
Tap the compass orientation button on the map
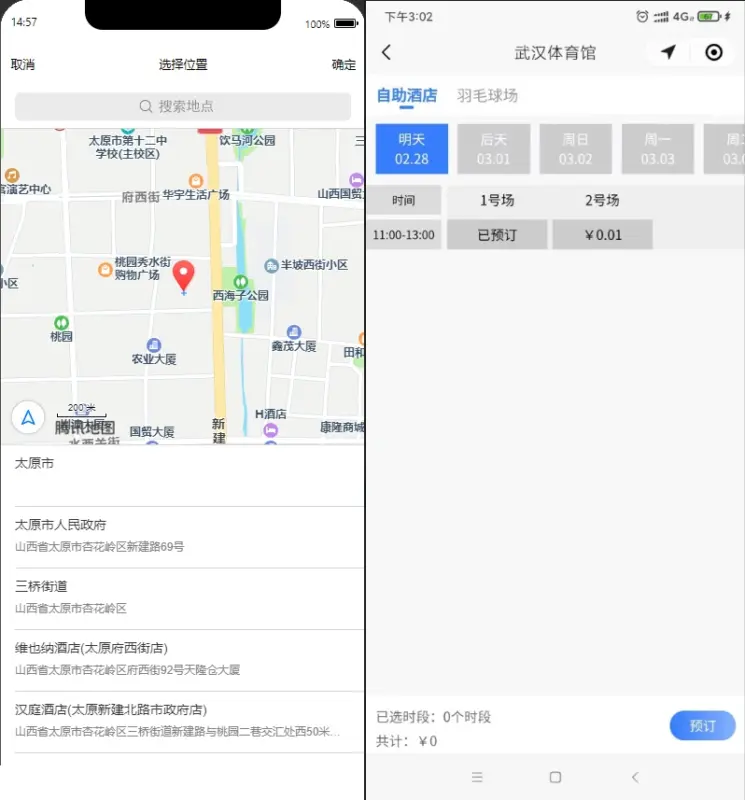tap(27, 418)
